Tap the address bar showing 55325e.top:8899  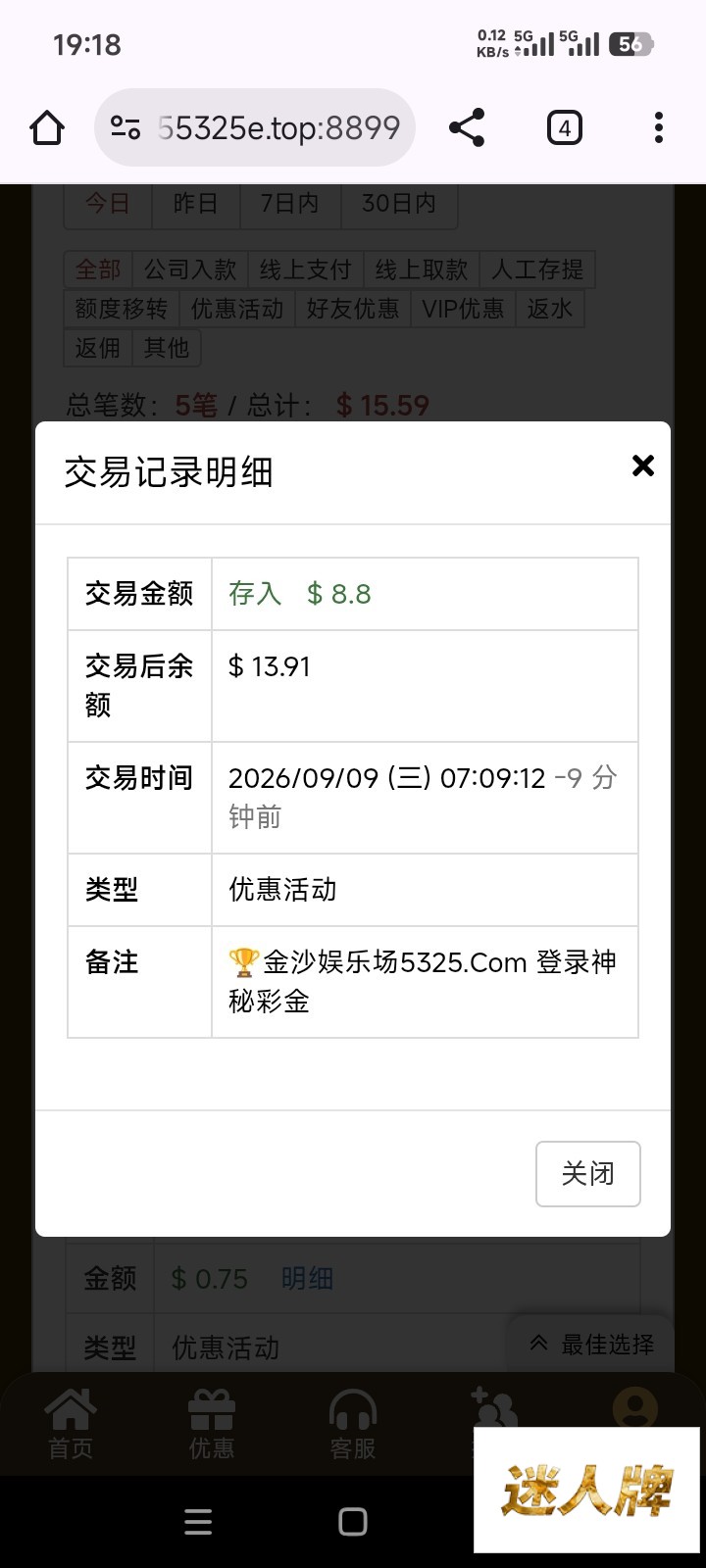click(x=255, y=127)
